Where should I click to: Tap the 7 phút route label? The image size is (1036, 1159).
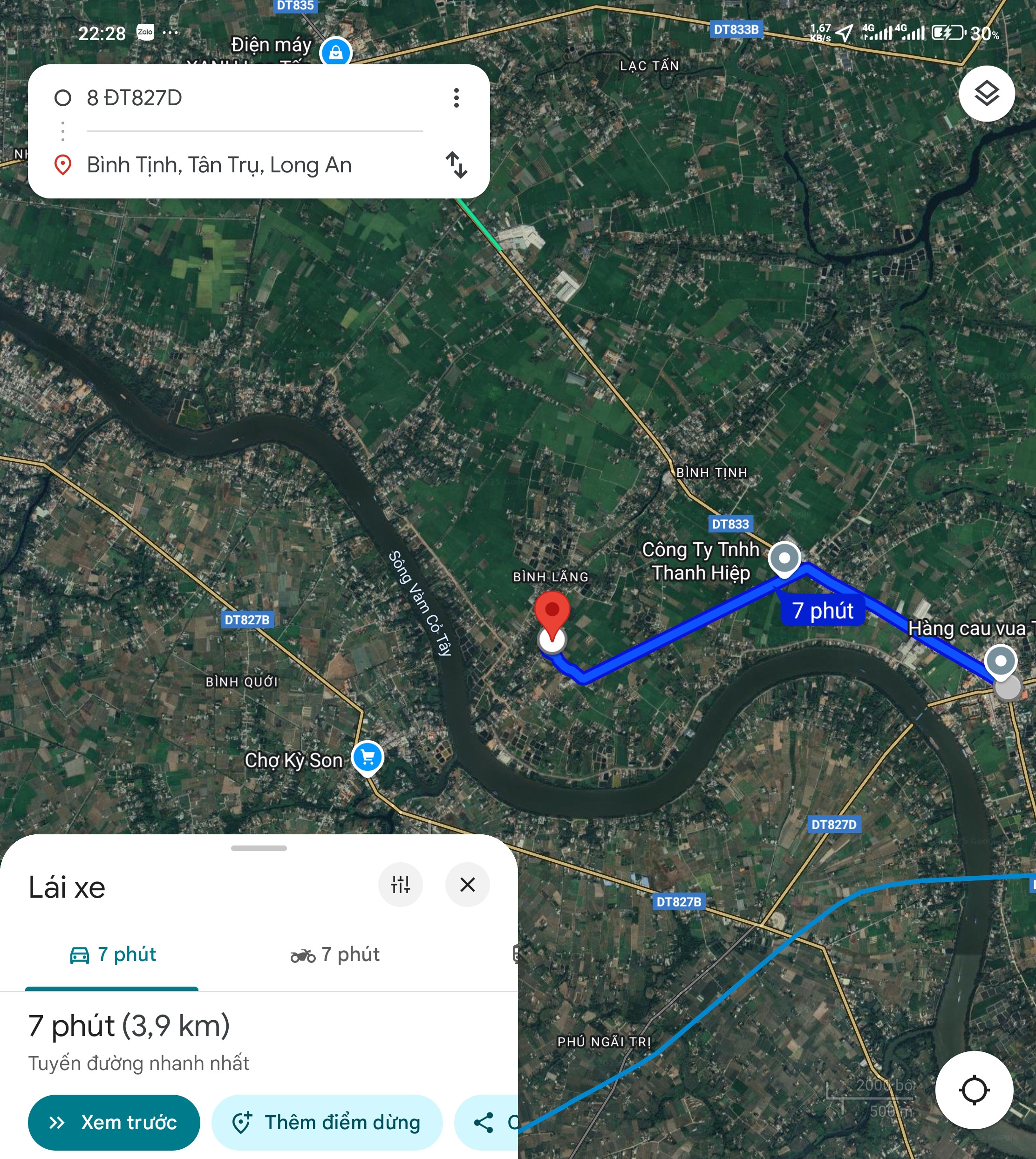tap(823, 610)
